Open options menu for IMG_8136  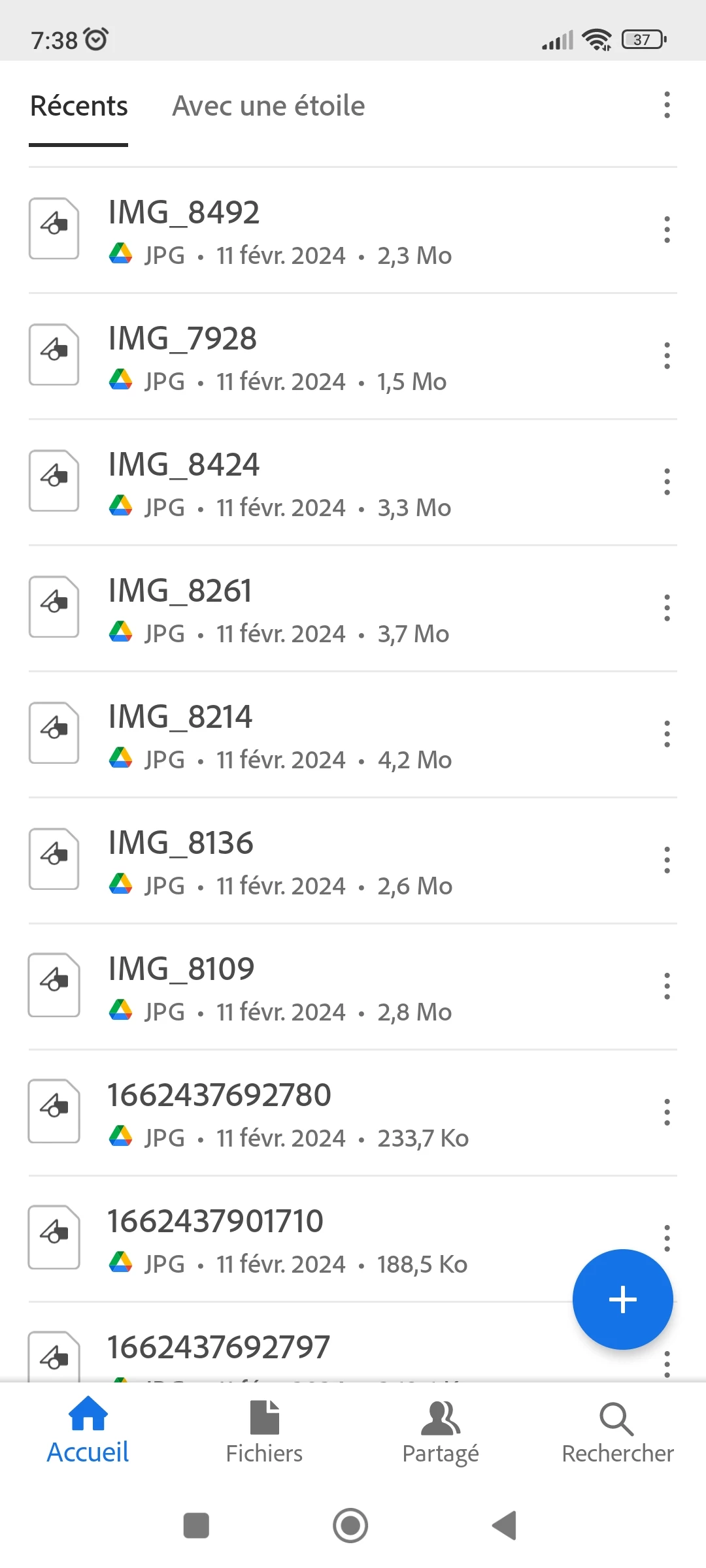[x=667, y=860]
